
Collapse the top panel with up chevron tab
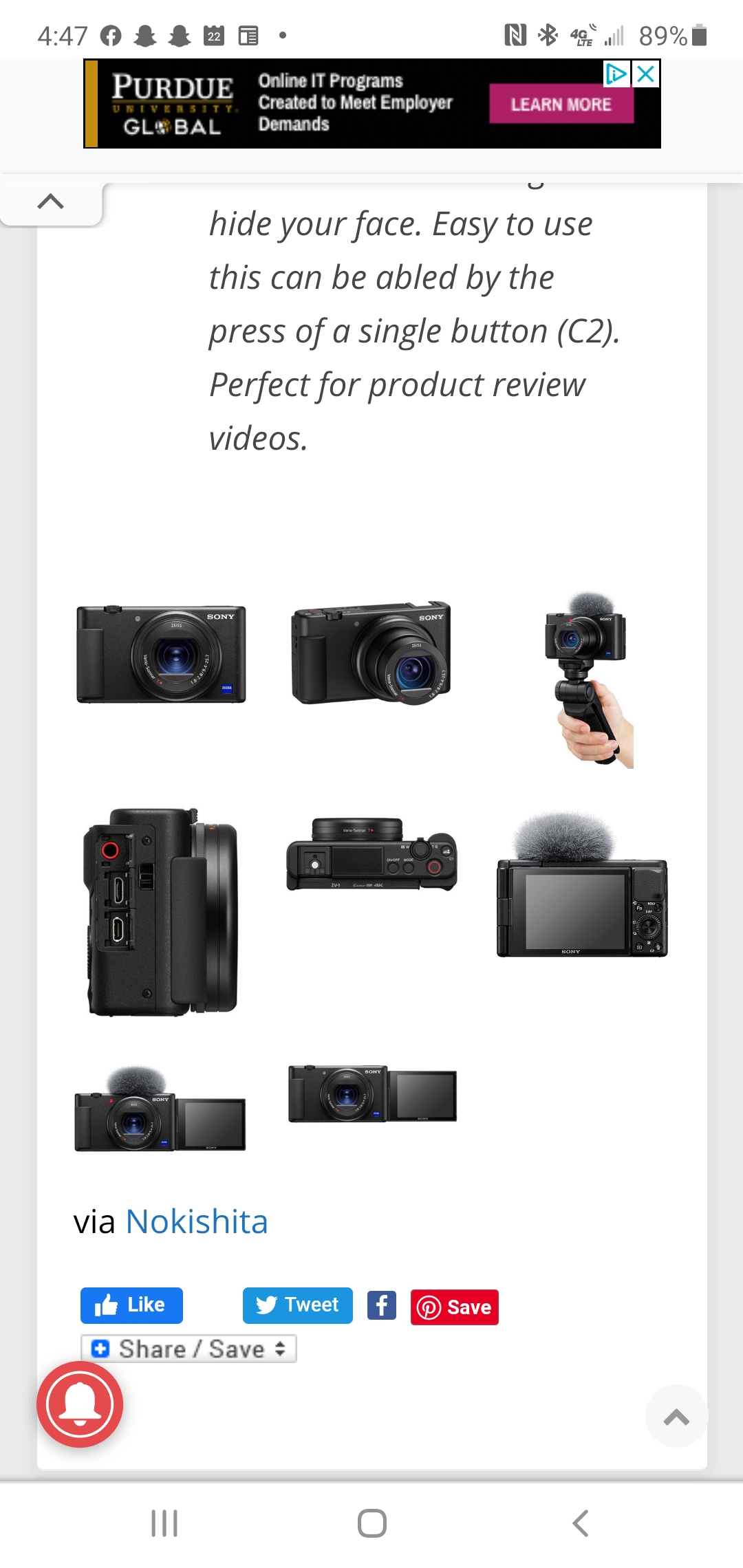51,202
